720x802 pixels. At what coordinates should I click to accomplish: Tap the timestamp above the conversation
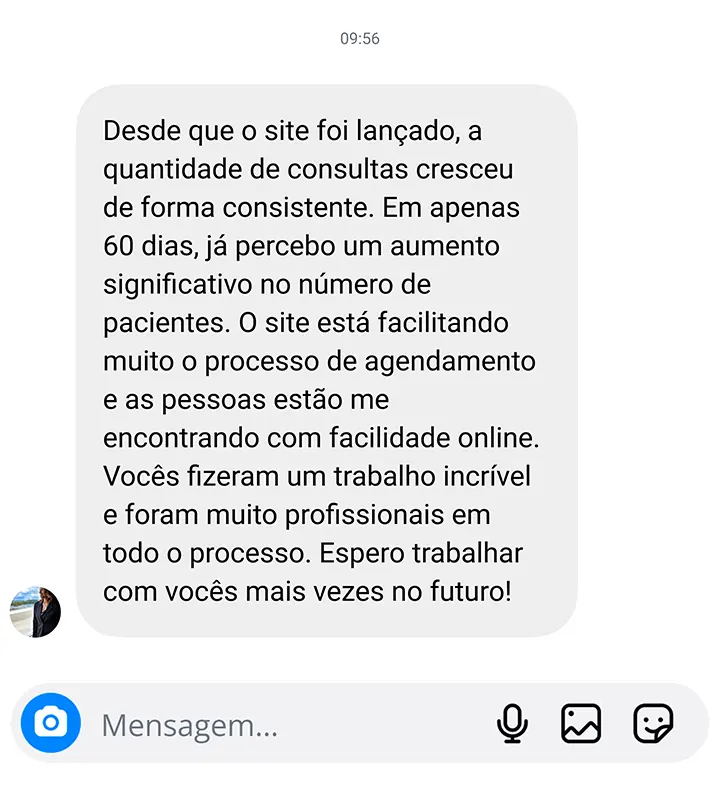[x=358, y=38]
